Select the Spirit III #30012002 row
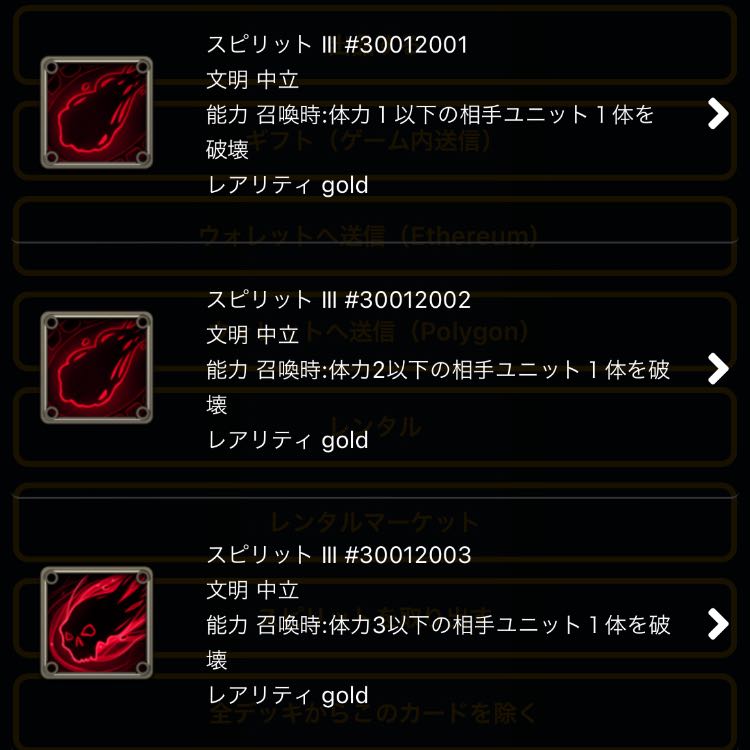This screenshot has height=750, width=750. click(717, 369)
